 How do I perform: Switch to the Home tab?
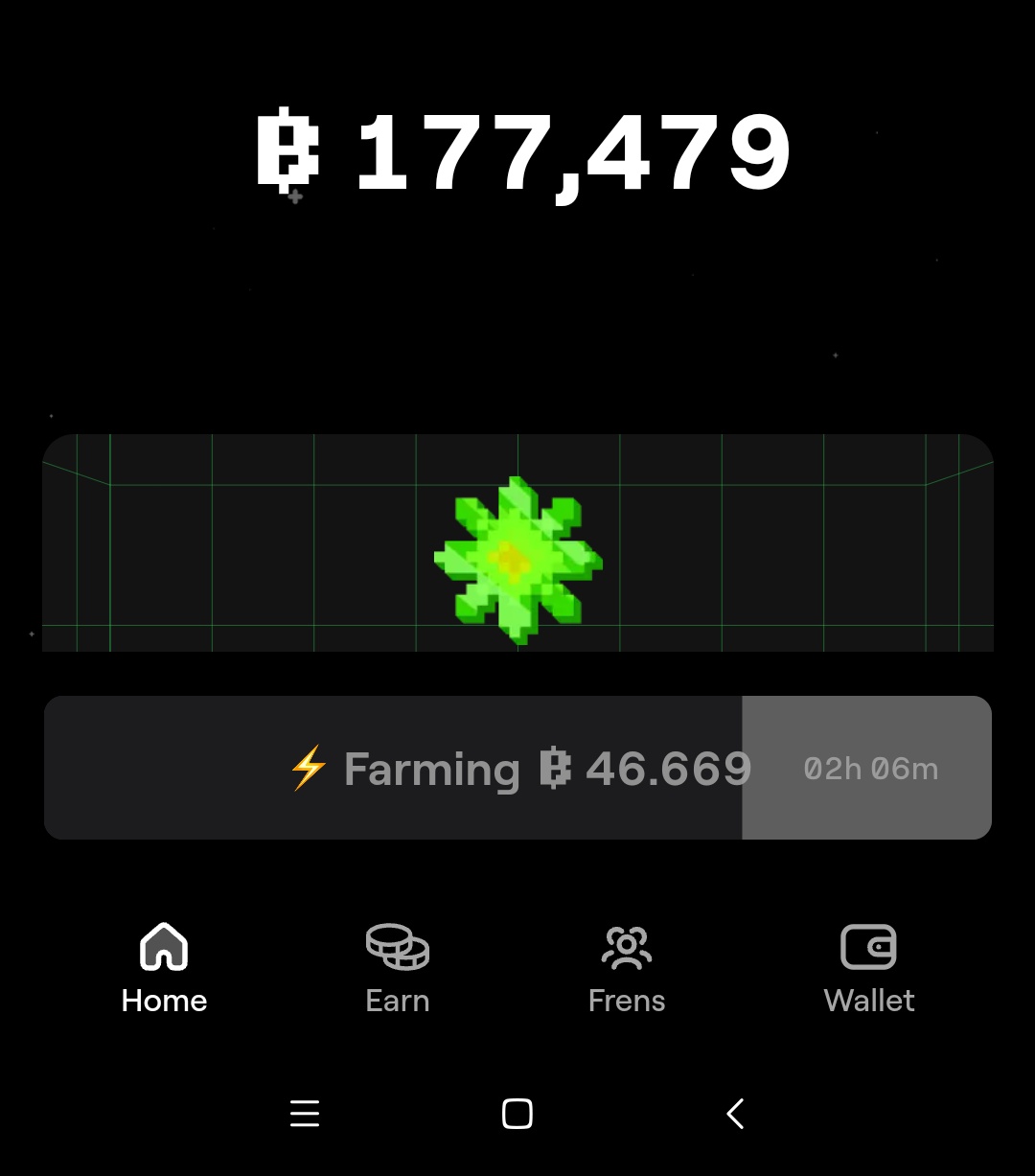(164, 969)
